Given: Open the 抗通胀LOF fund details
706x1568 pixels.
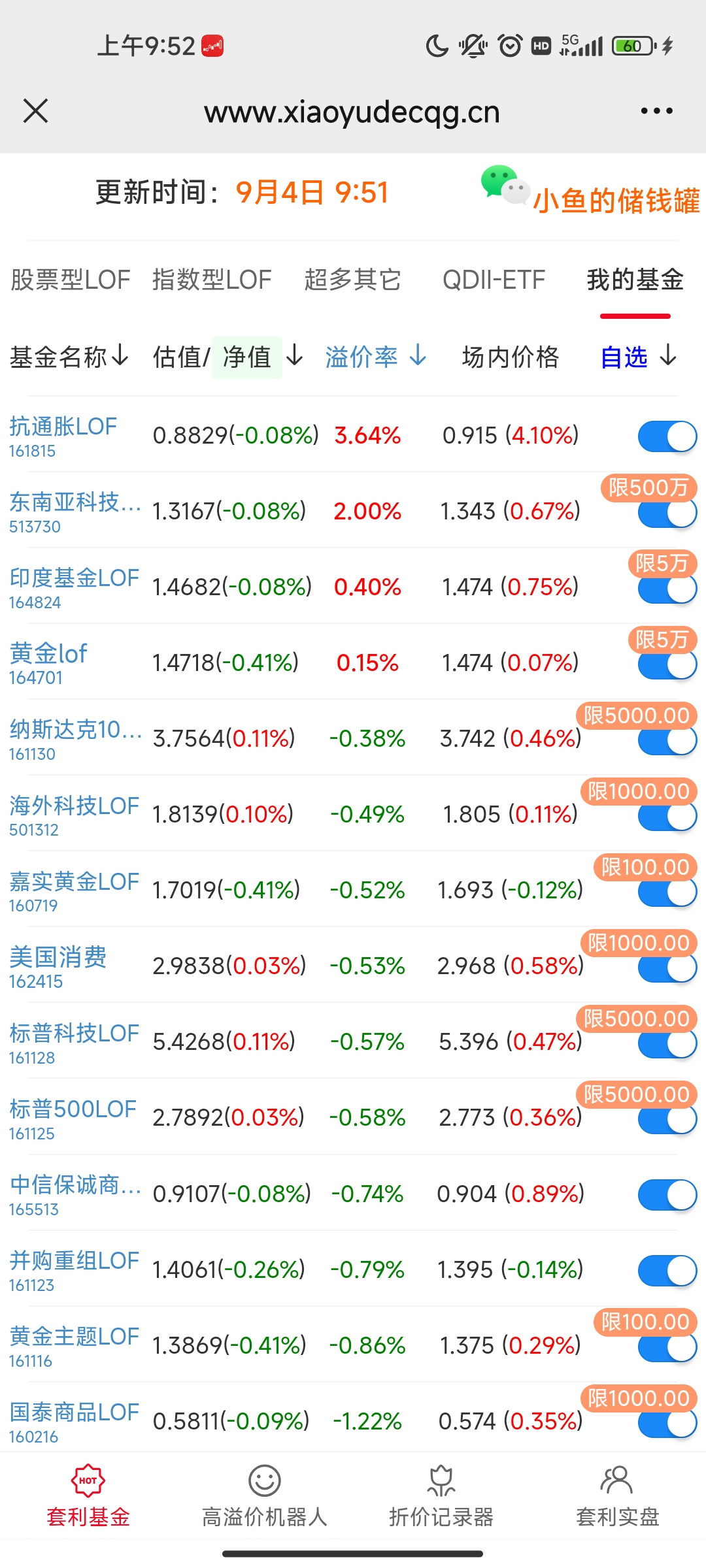Looking at the screenshot, I should [63, 427].
